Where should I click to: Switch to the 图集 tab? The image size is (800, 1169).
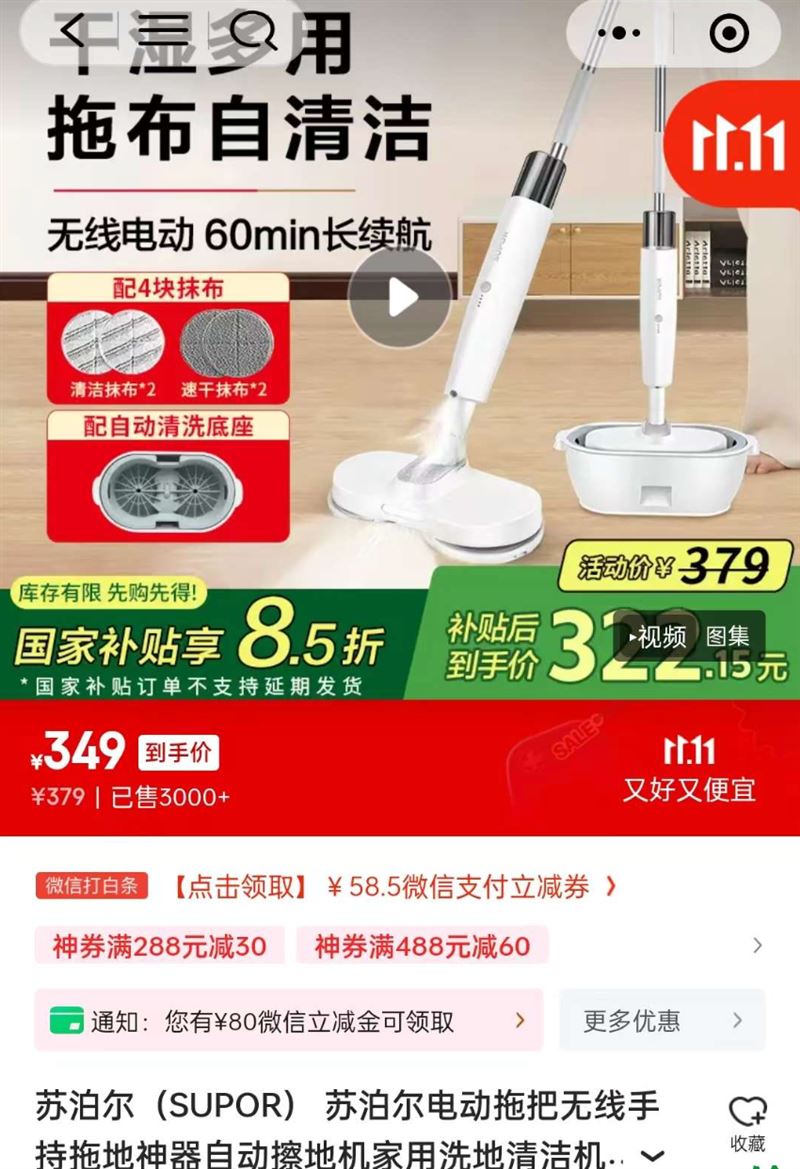[727, 636]
